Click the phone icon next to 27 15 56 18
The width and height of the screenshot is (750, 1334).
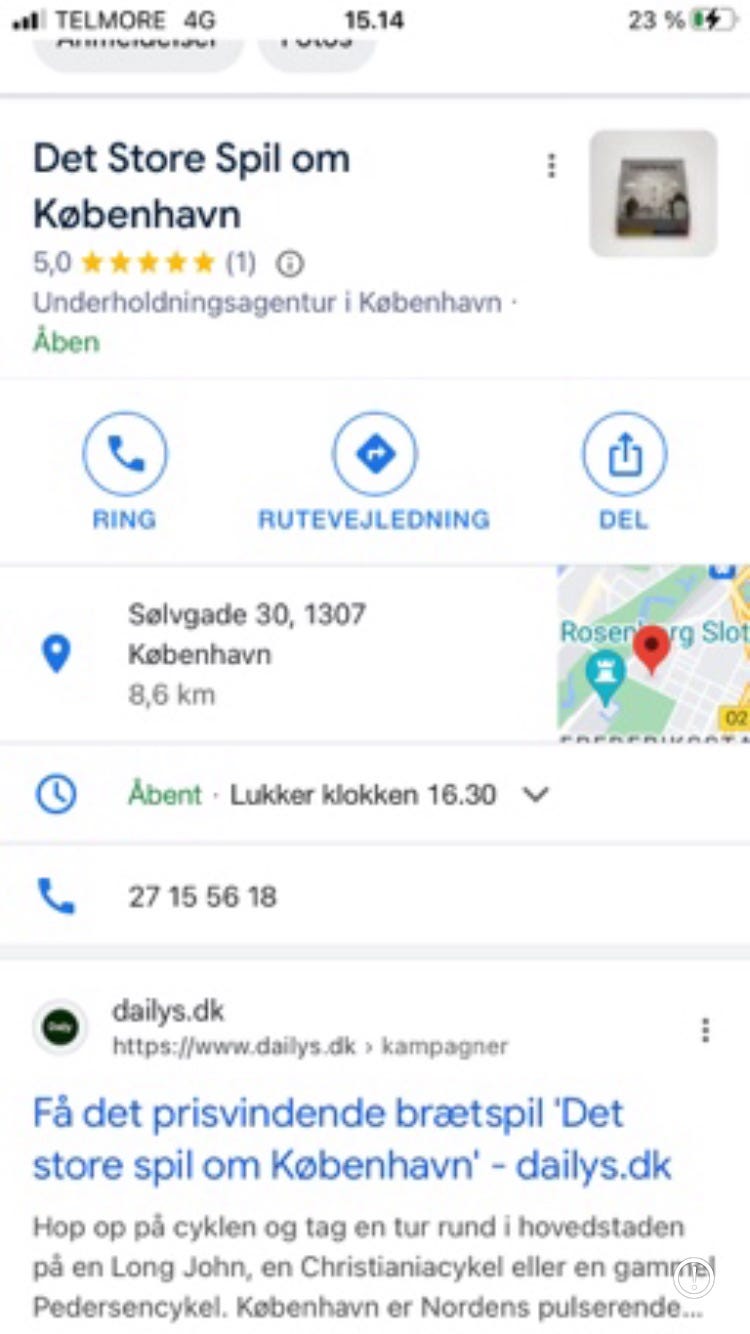point(55,897)
